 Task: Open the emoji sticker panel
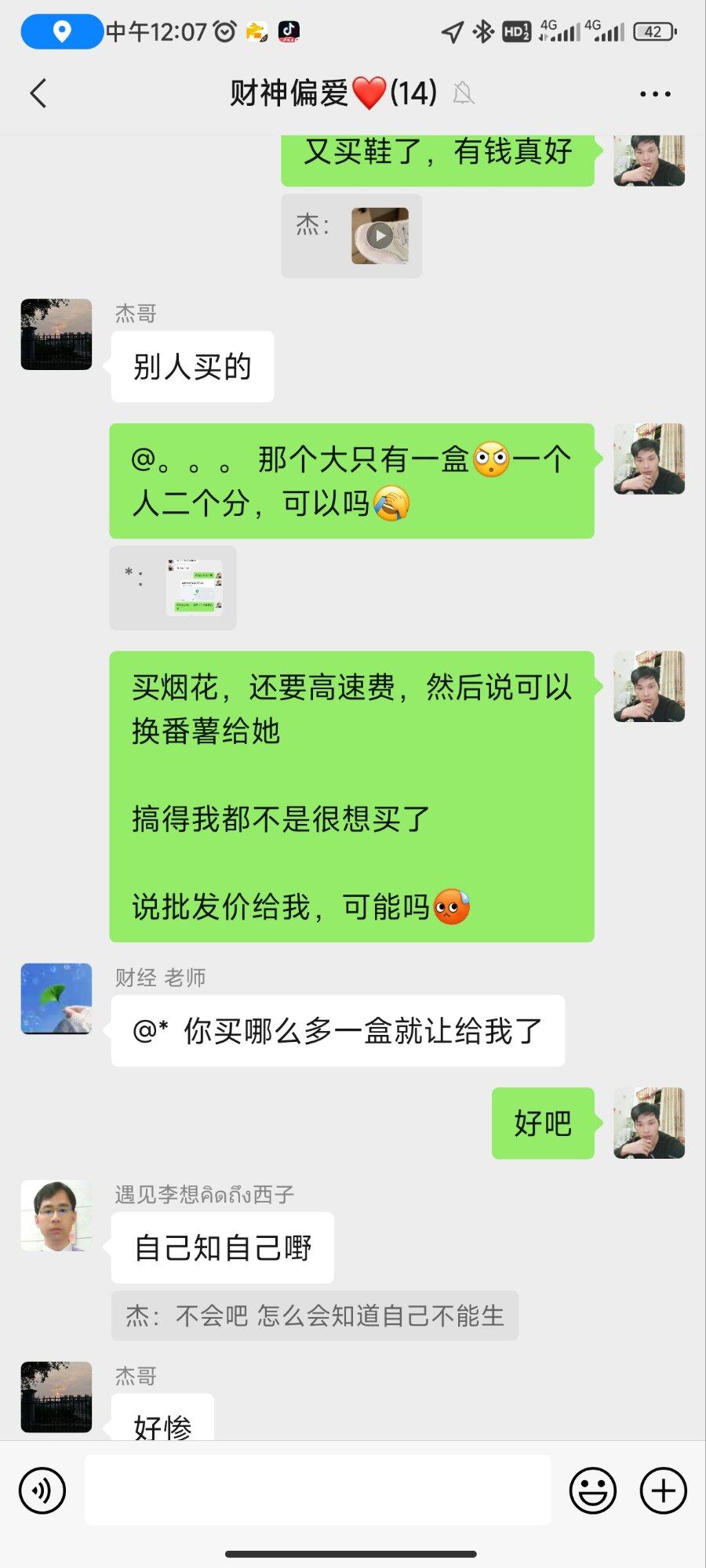pyautogui.click(x=592, y=1490)
